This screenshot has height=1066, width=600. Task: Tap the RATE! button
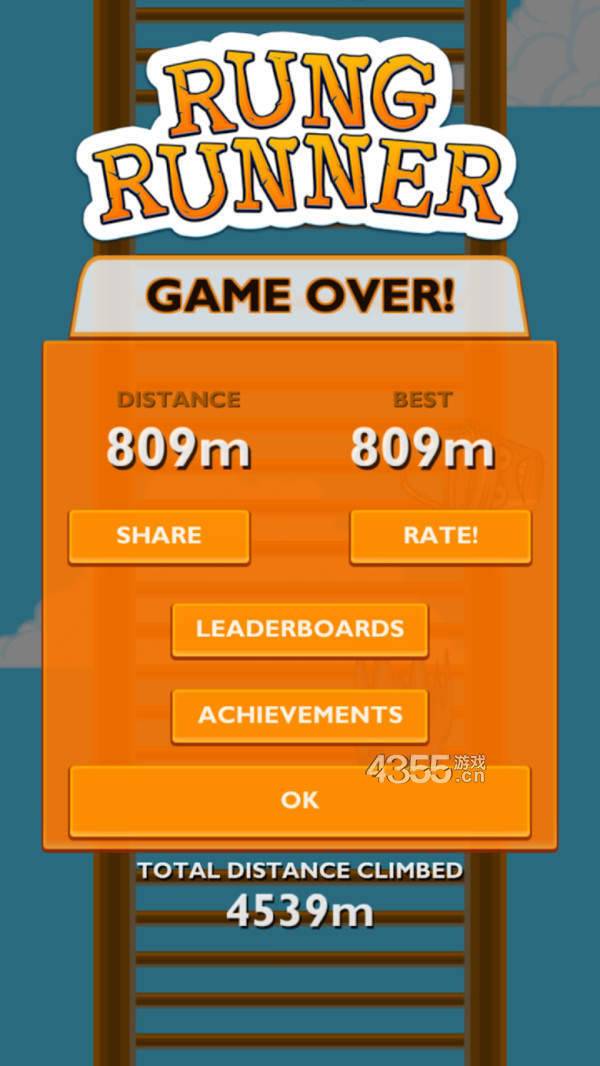point(440,536)
